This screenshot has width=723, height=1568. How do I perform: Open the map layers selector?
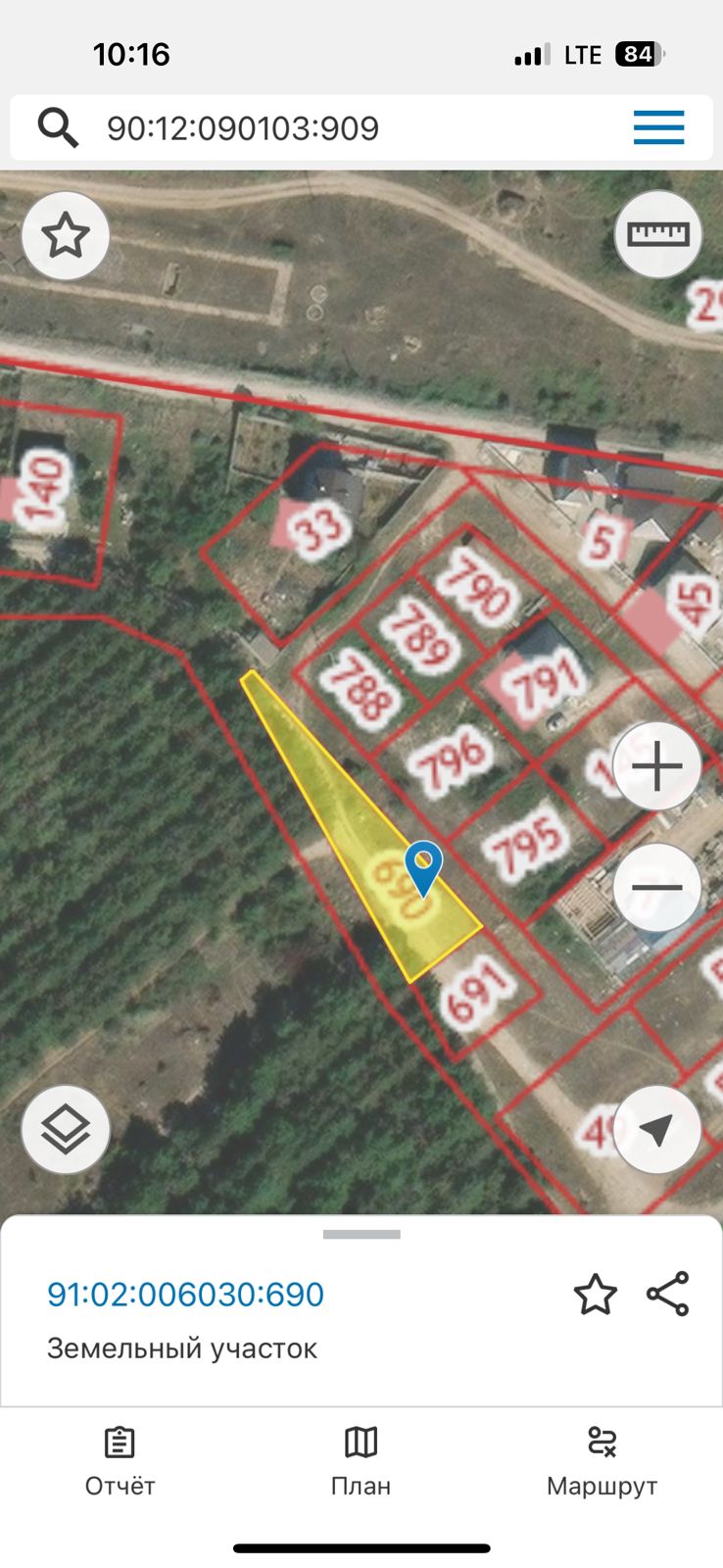tap(66, 1130)
